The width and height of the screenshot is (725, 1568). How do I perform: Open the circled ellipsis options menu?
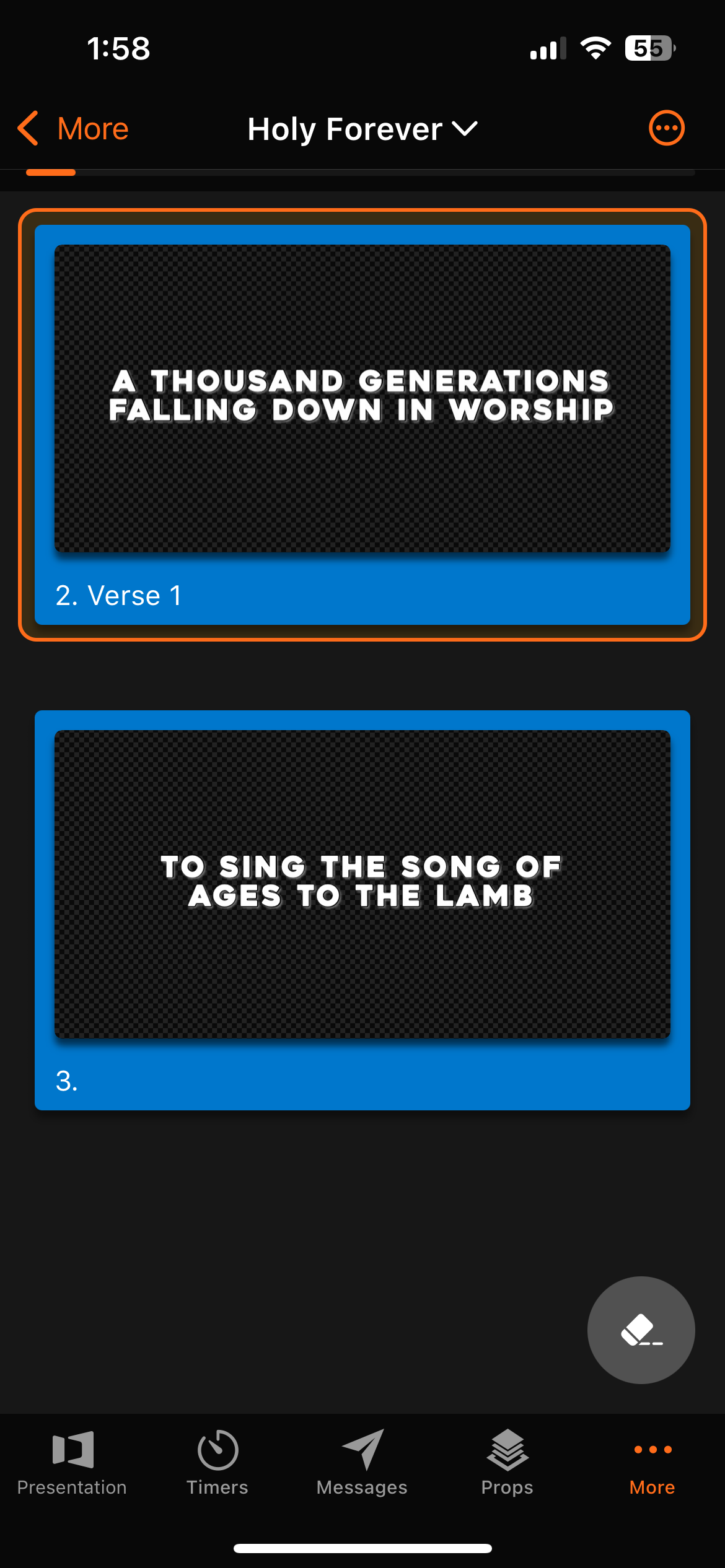tap(666, 129)
